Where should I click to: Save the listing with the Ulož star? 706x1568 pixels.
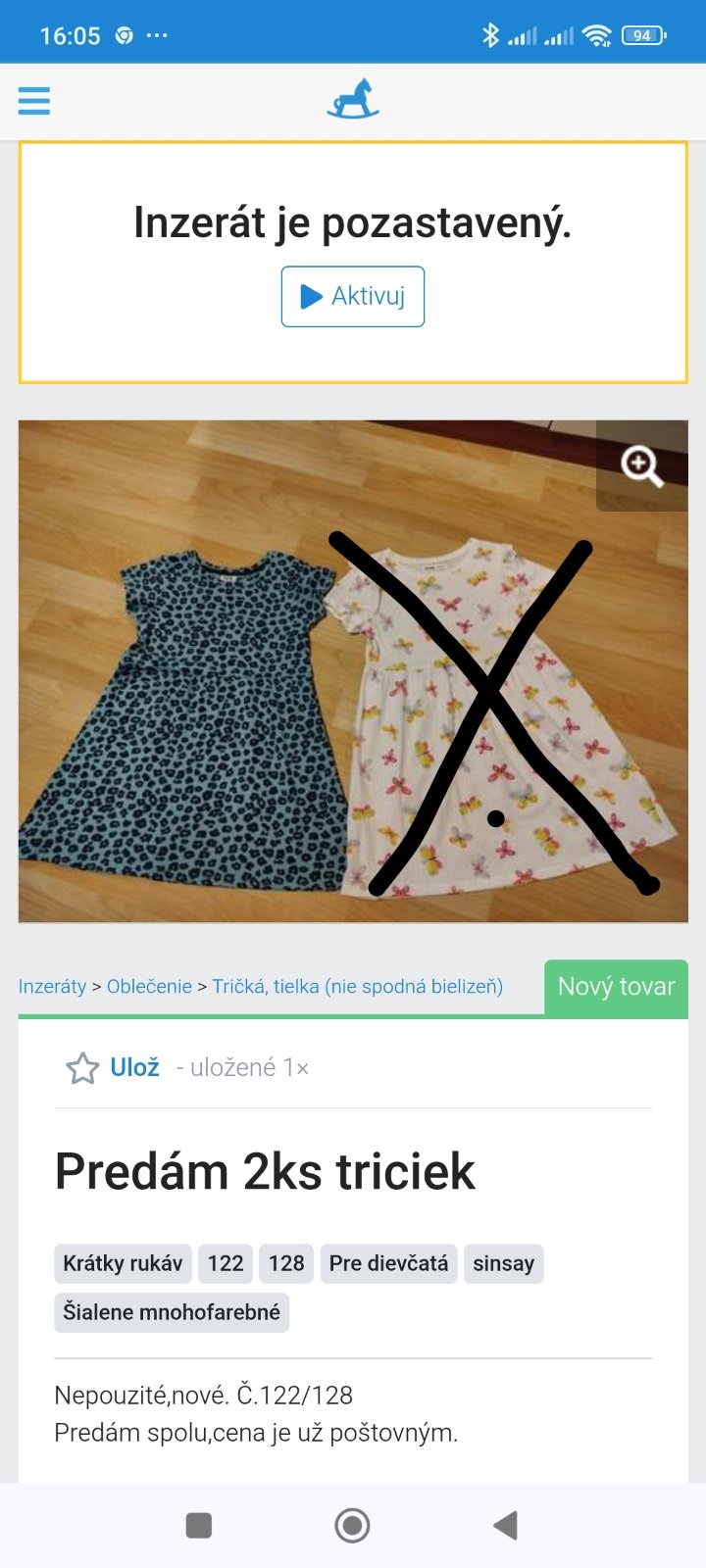point(113,1067)
